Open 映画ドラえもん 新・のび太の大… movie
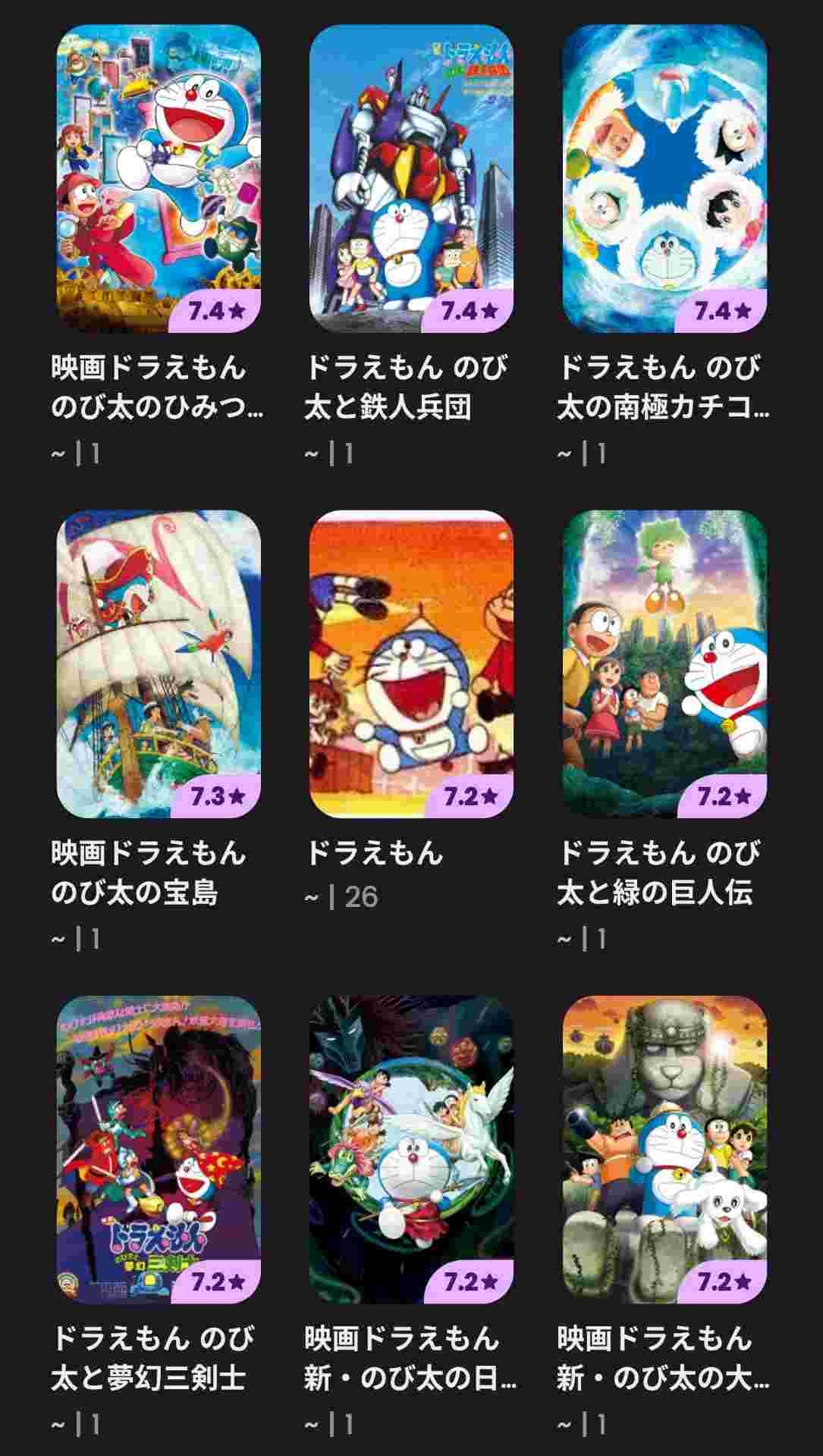The width and height of the screenshot is (823, 1456). (664, 1149)
